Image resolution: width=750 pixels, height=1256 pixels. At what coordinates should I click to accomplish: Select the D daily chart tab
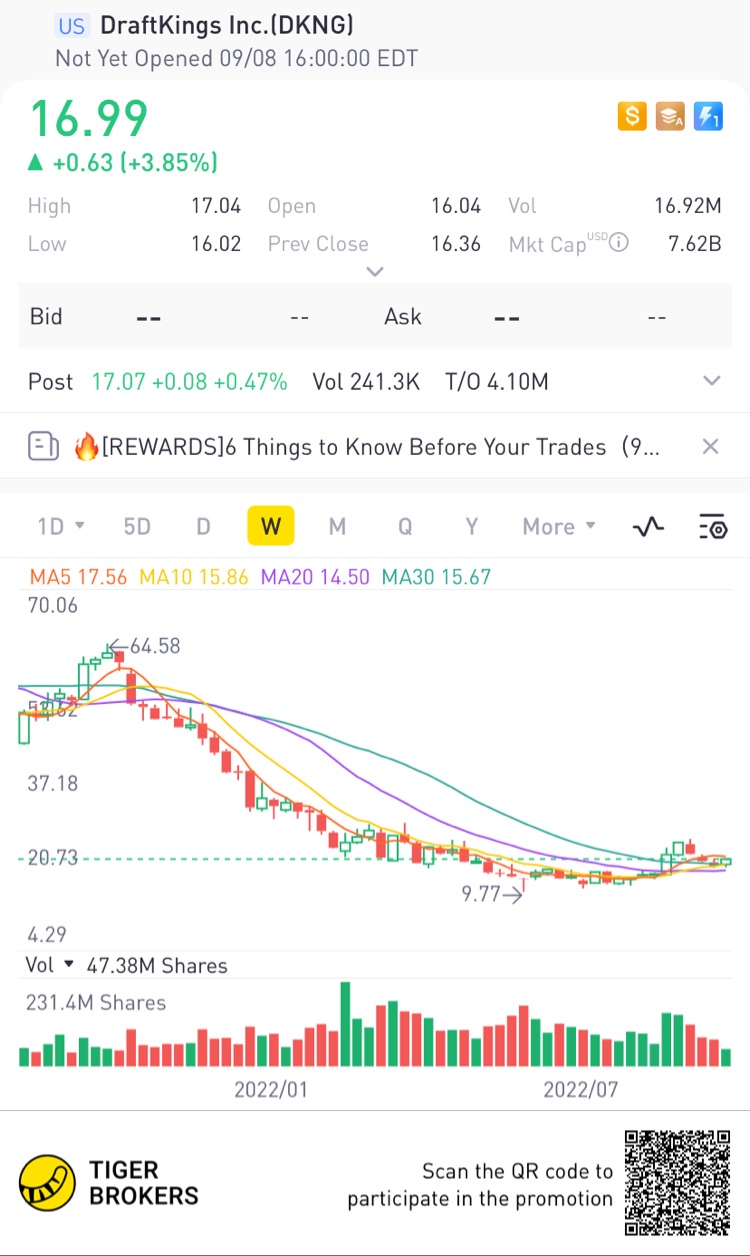click(x=203, y=526)
